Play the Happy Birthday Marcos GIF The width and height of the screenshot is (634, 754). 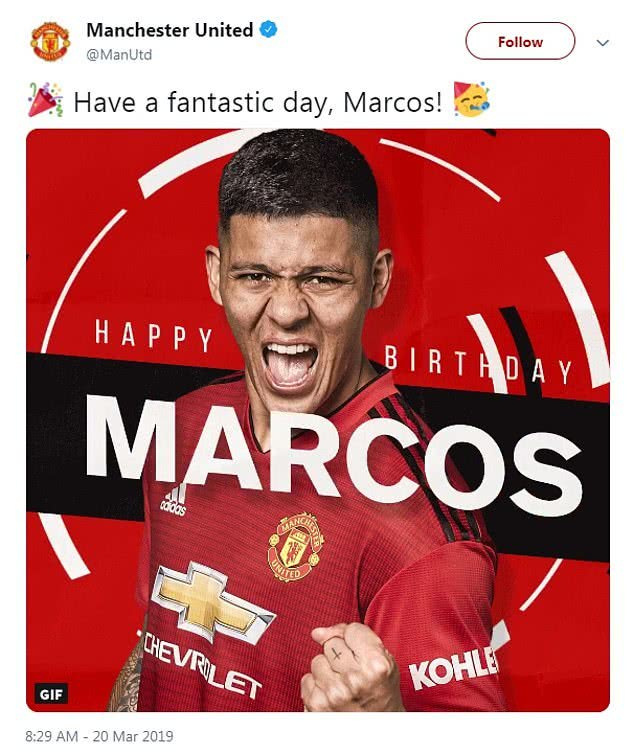point(317,420)
